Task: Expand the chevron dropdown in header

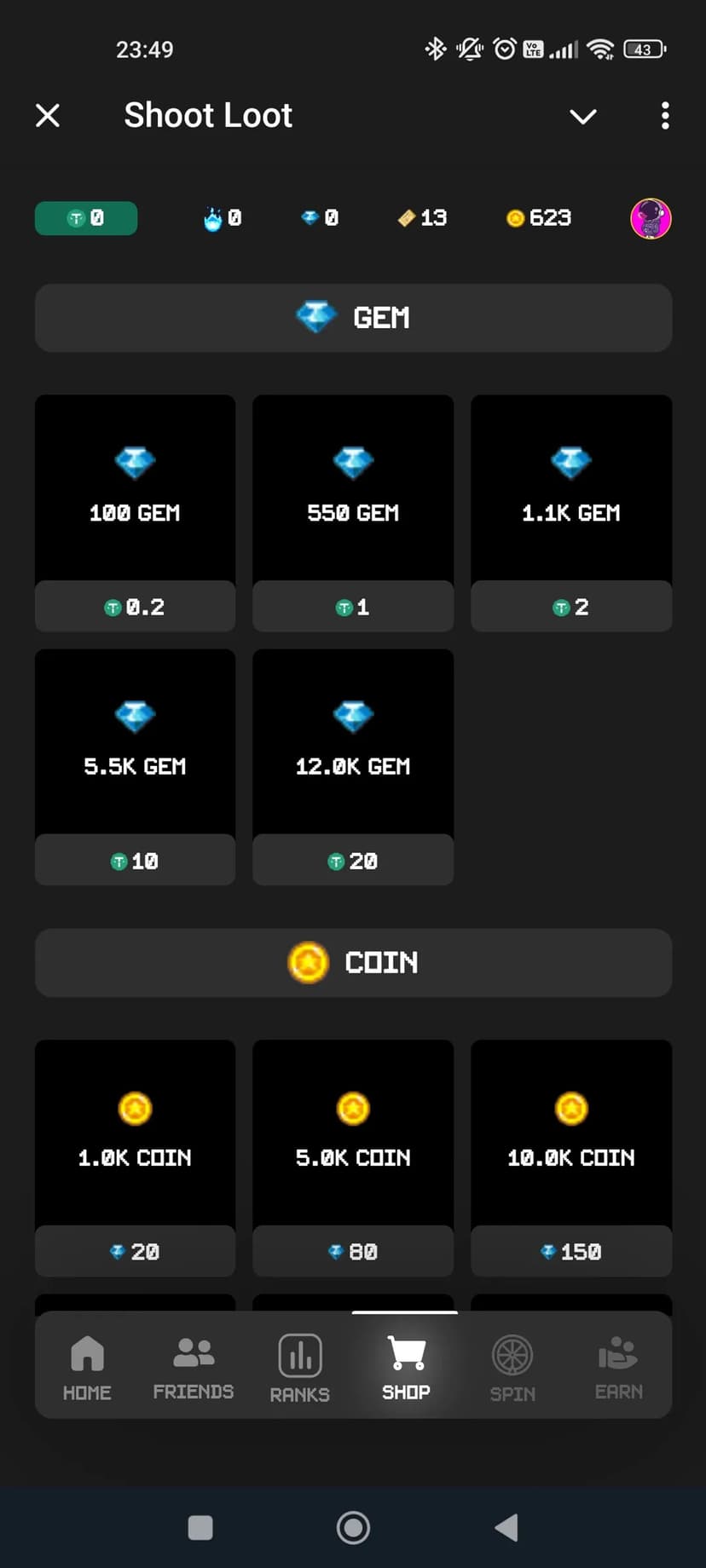Action: (583, 116)
